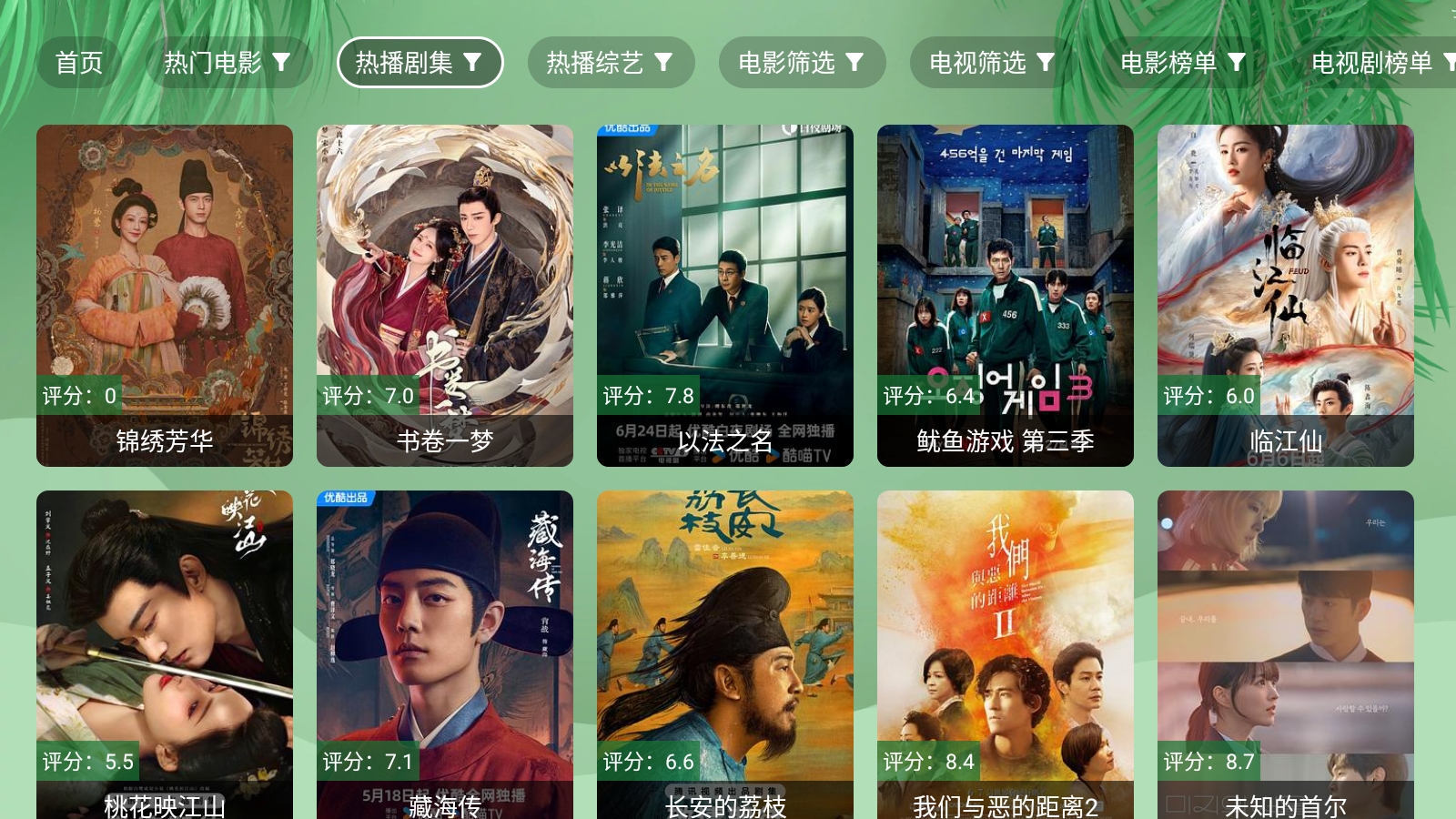Viewport: 1456px width, 819px height.
Task: Select the 热播剧集 tab
Action: tap(420, 63)
